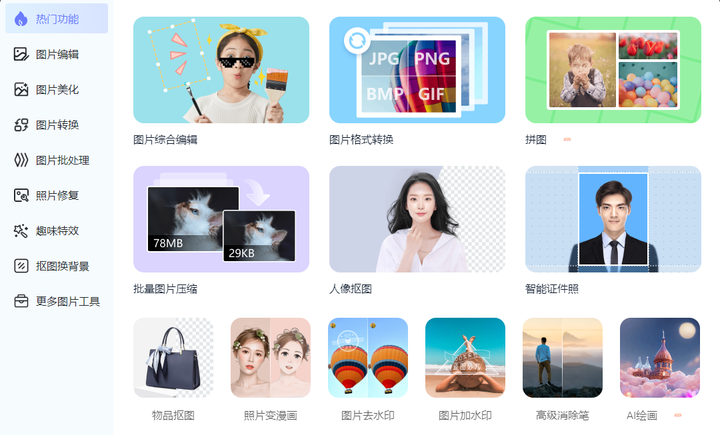The width and height of the screenshot is (720, 435).
Task: Open the 图片美化 category
Action: pos(57,89)
